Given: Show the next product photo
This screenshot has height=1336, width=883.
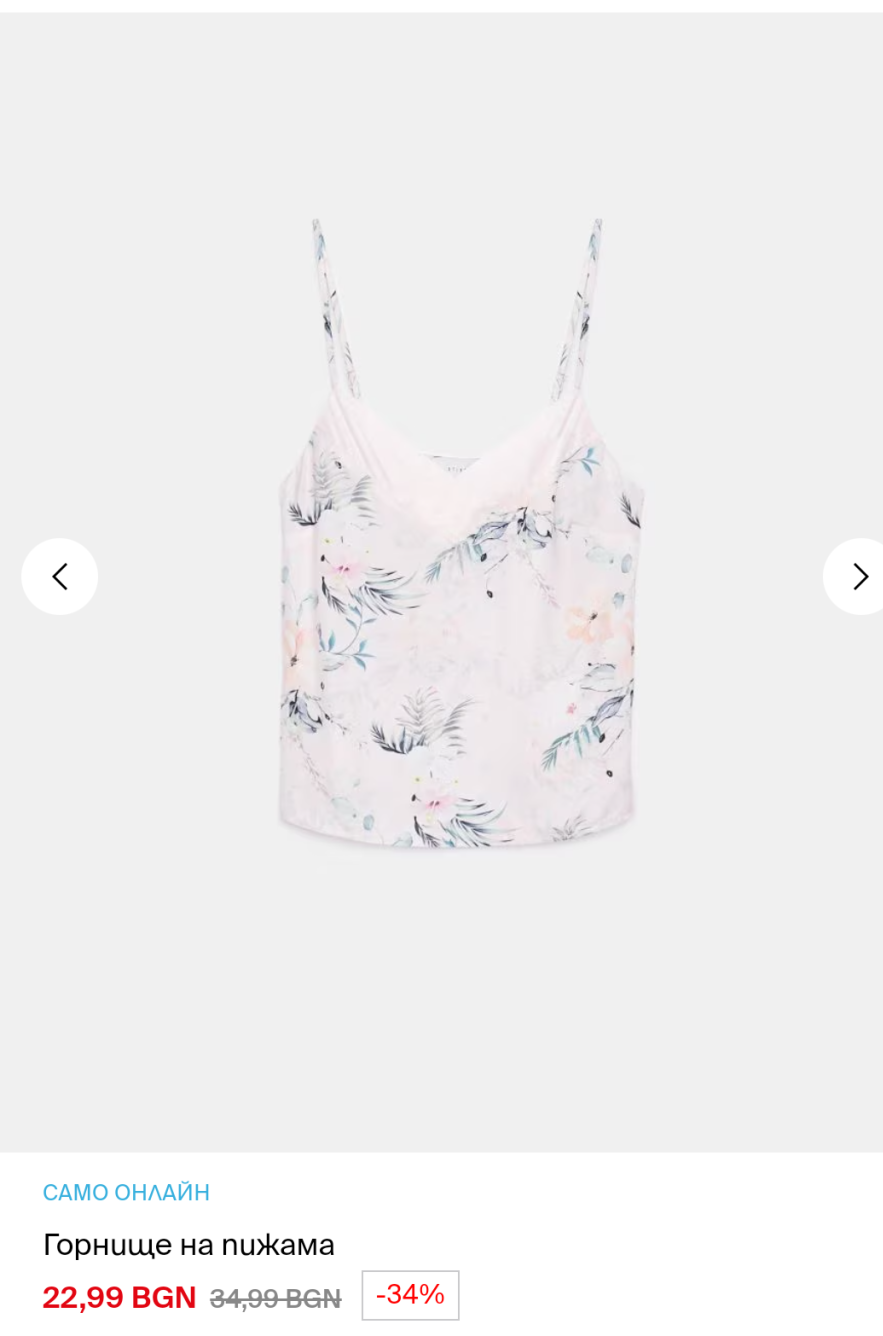Looking at the screenshot, I should [x=858, y=576].
